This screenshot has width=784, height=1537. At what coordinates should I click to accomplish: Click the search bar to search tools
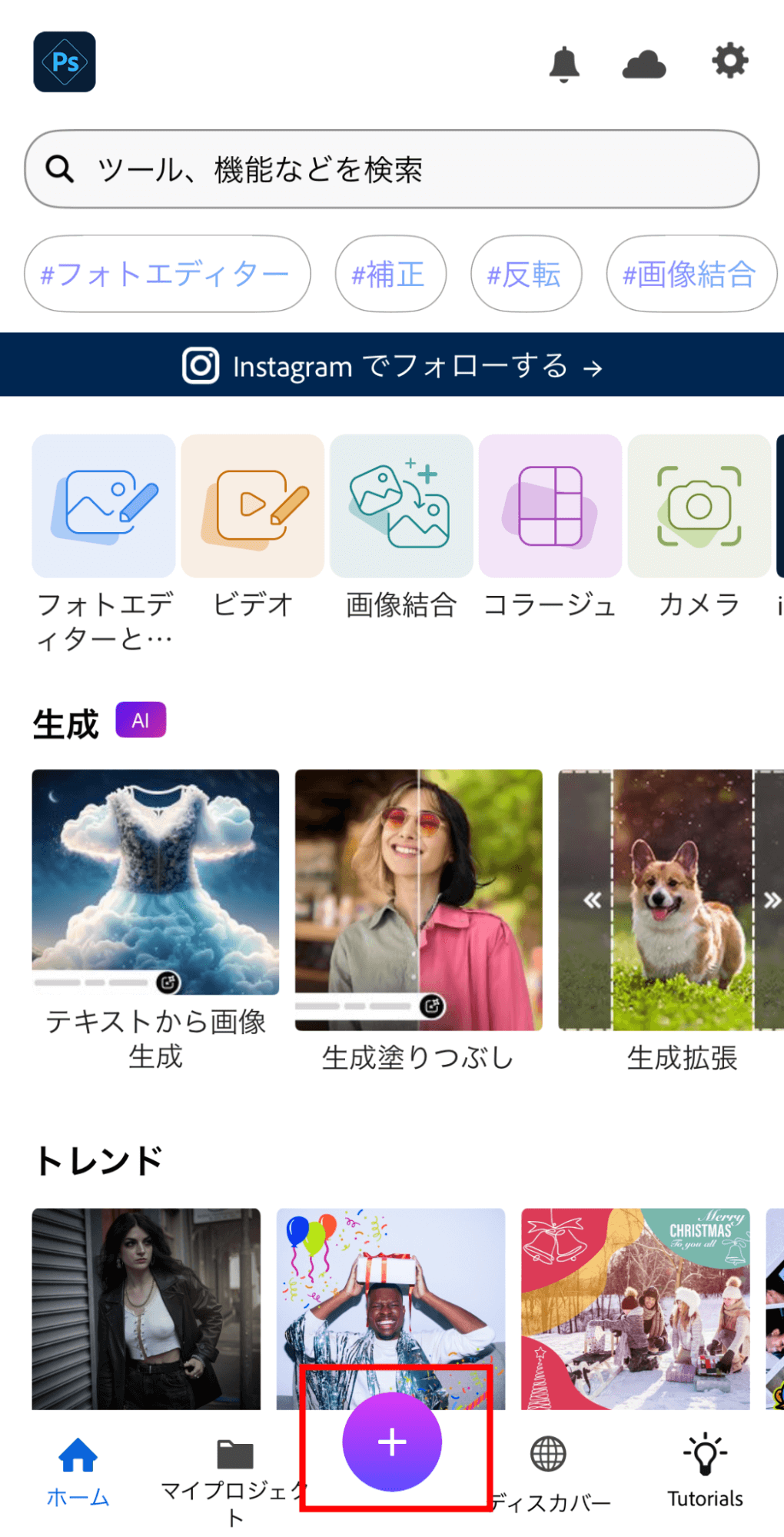click(392, 168)
